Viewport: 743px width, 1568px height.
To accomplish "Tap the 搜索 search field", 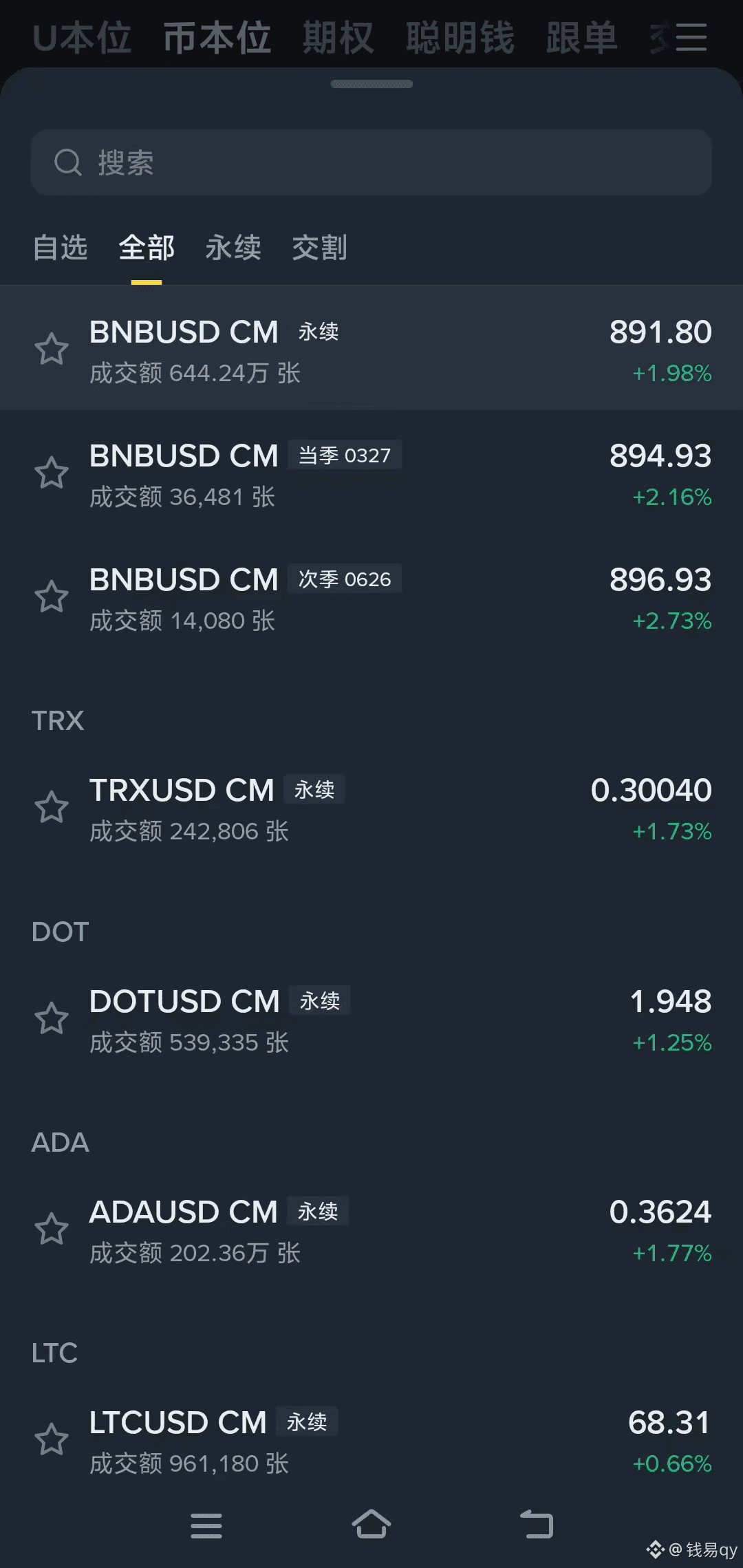I will click(x=371, y=162).
